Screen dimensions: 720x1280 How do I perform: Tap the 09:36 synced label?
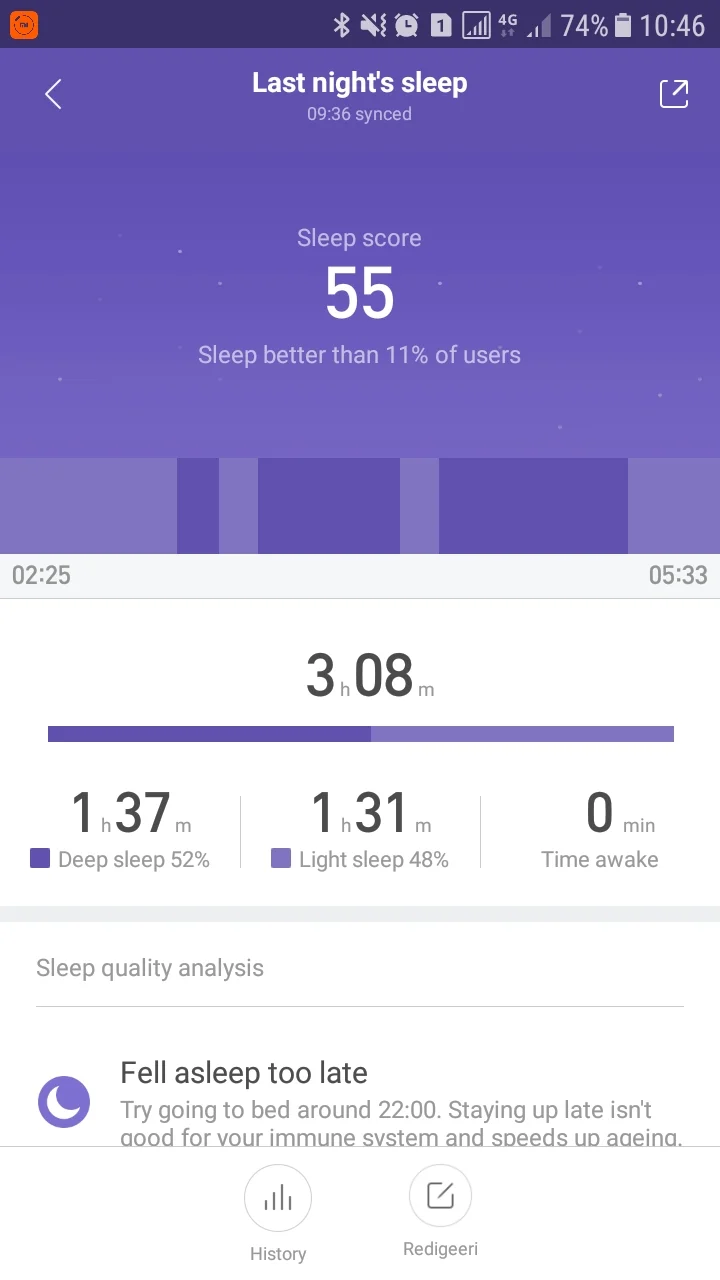359,113
